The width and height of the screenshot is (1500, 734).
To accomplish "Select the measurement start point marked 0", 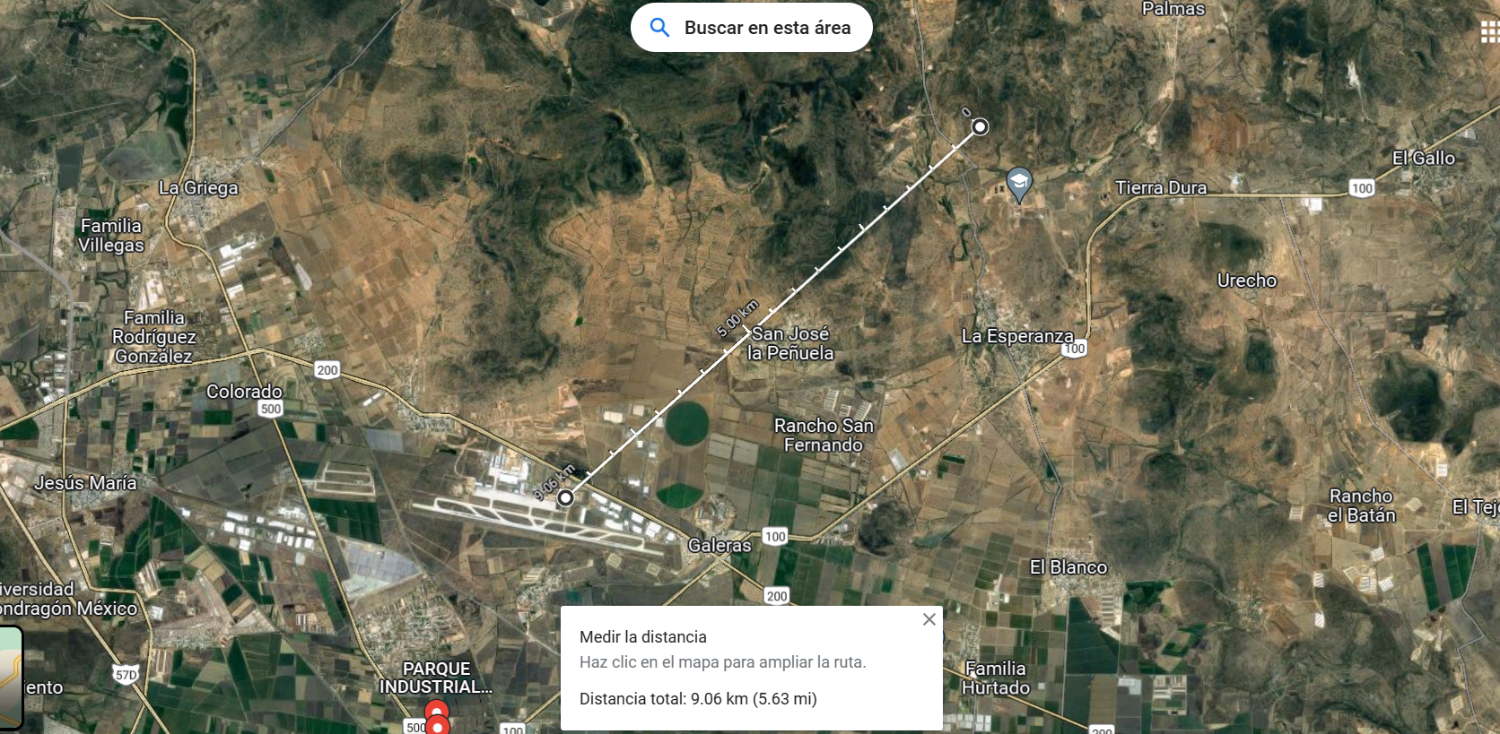I will point(981,126).
